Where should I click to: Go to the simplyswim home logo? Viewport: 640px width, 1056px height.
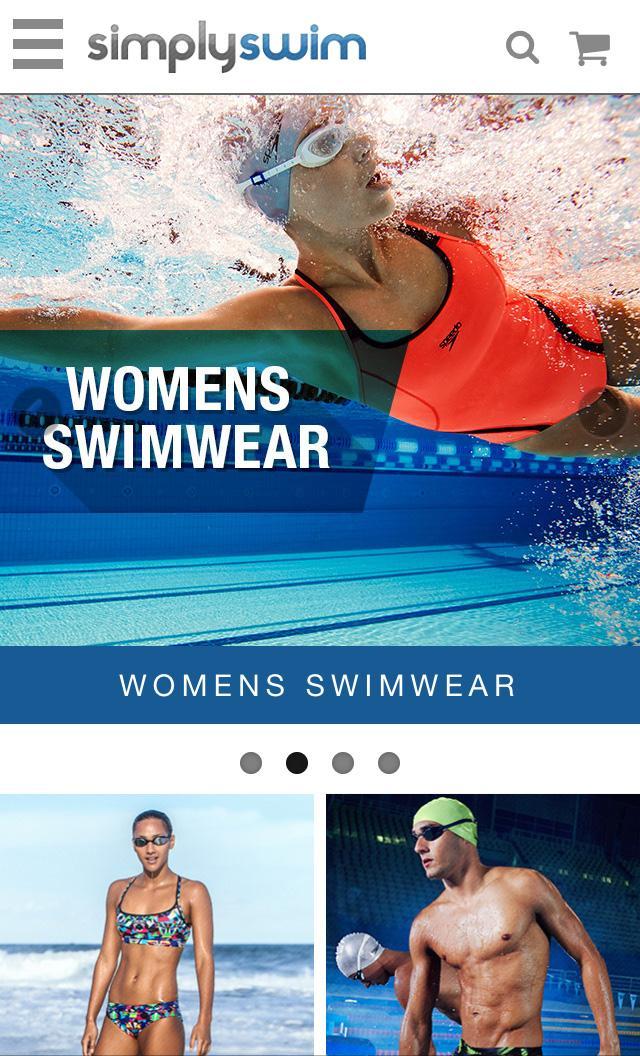click(x=227, y=46)
